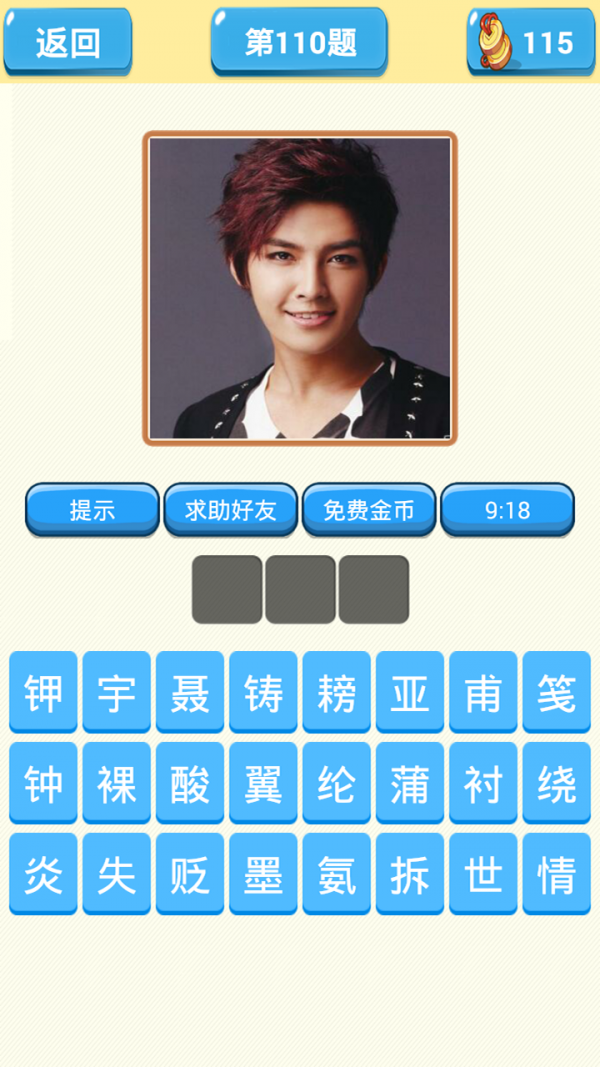Image resolution: width=600 pixels, height=1067 pixels.
Task: Pick the character tile 绕
Action: [557, 783]
